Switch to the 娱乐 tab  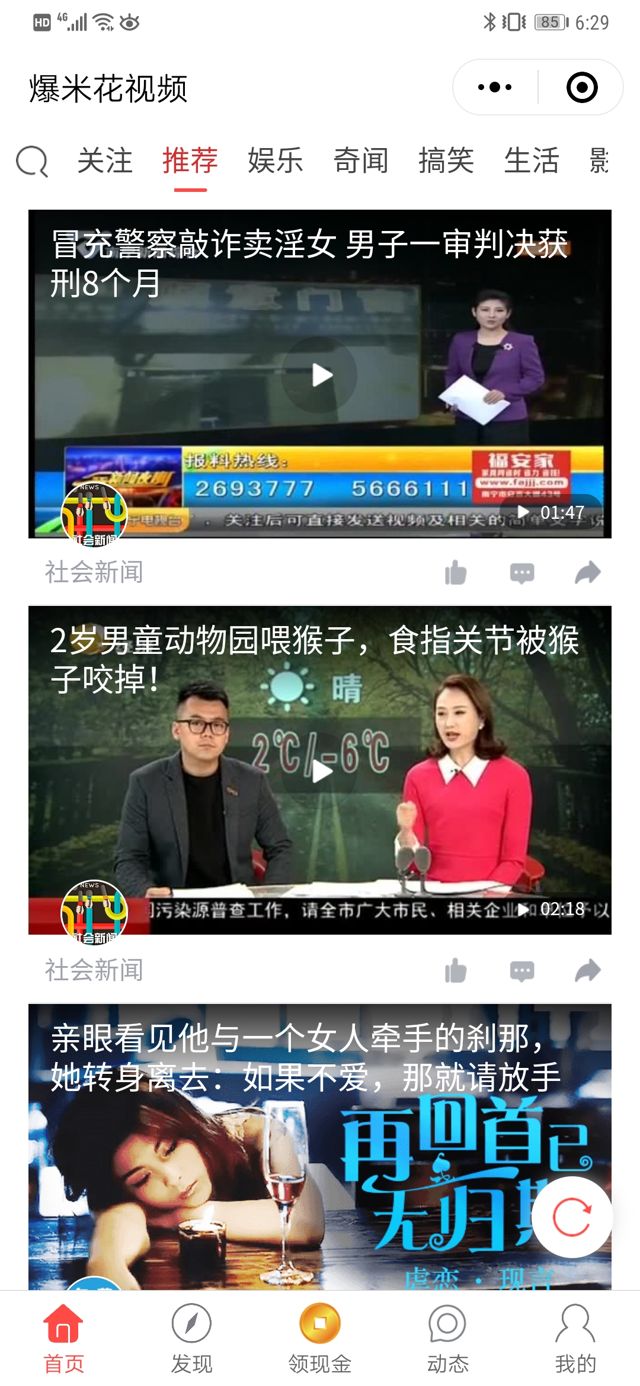tap(275, 160)
